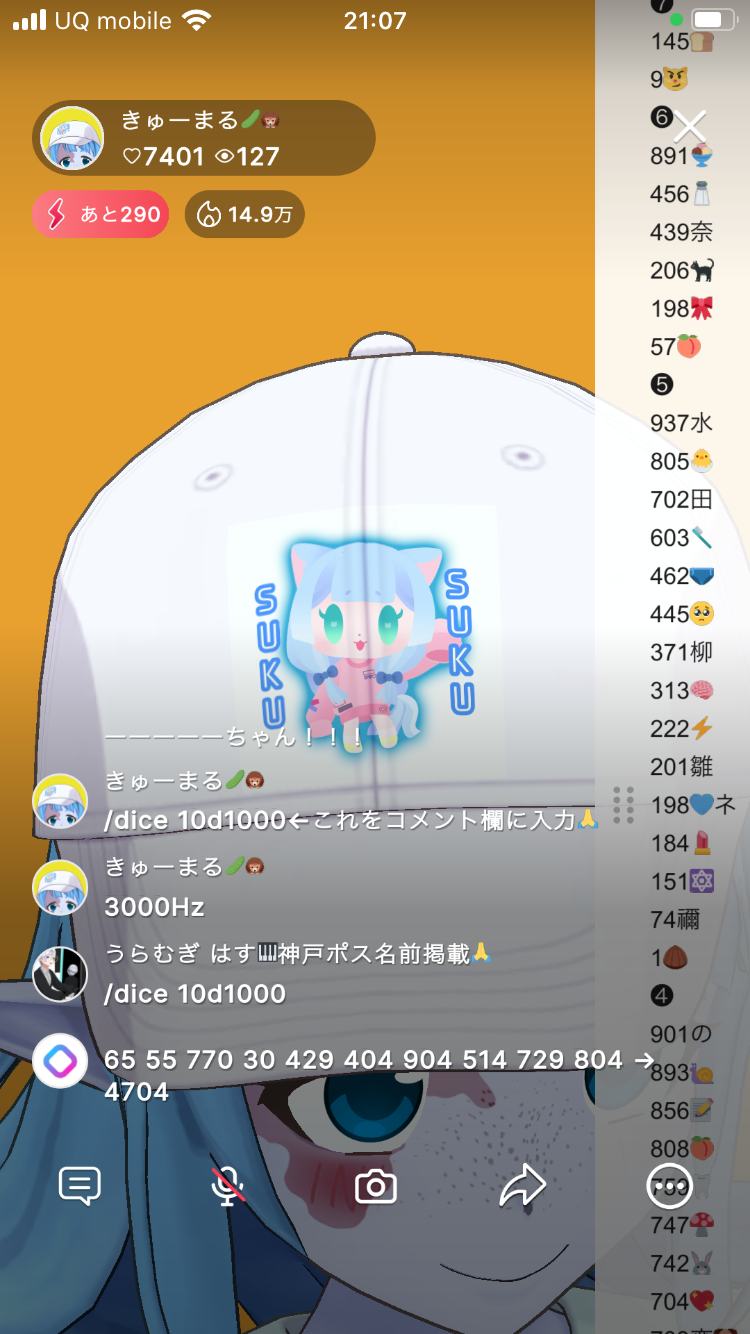Tap the drag handle of the side panel
The width and height of the screenshot is (750, 1334).
[x=623, y=804]
